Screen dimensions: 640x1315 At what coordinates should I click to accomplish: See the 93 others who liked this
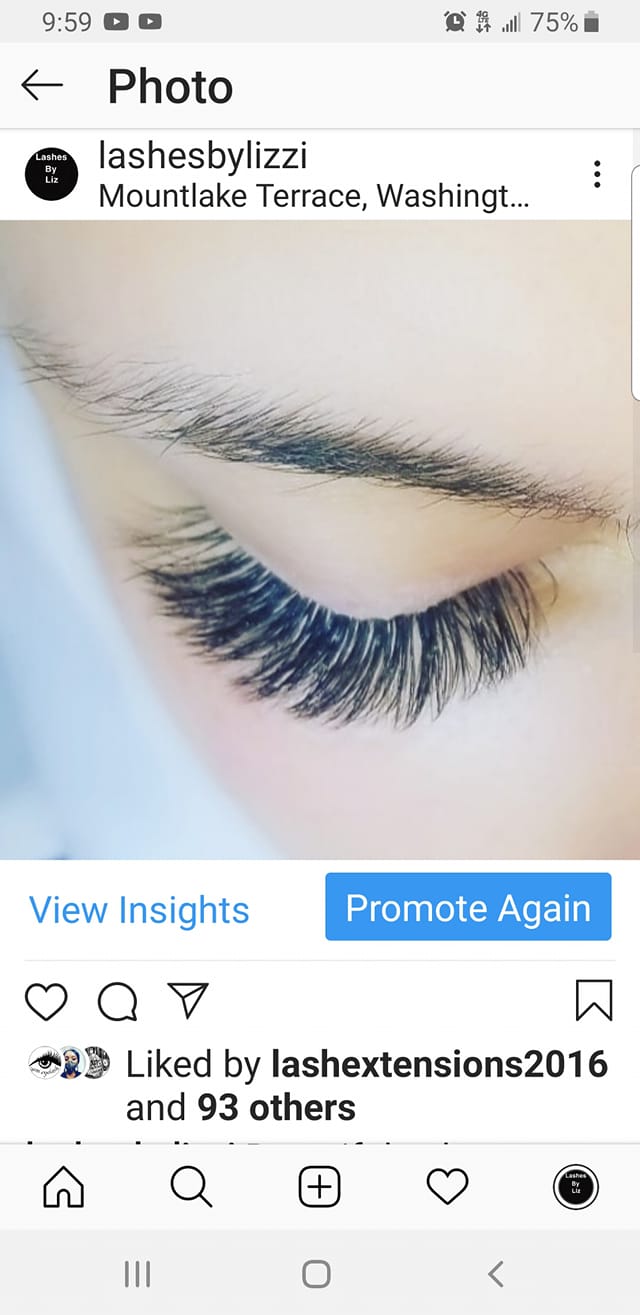click(x=276, y=1108)
